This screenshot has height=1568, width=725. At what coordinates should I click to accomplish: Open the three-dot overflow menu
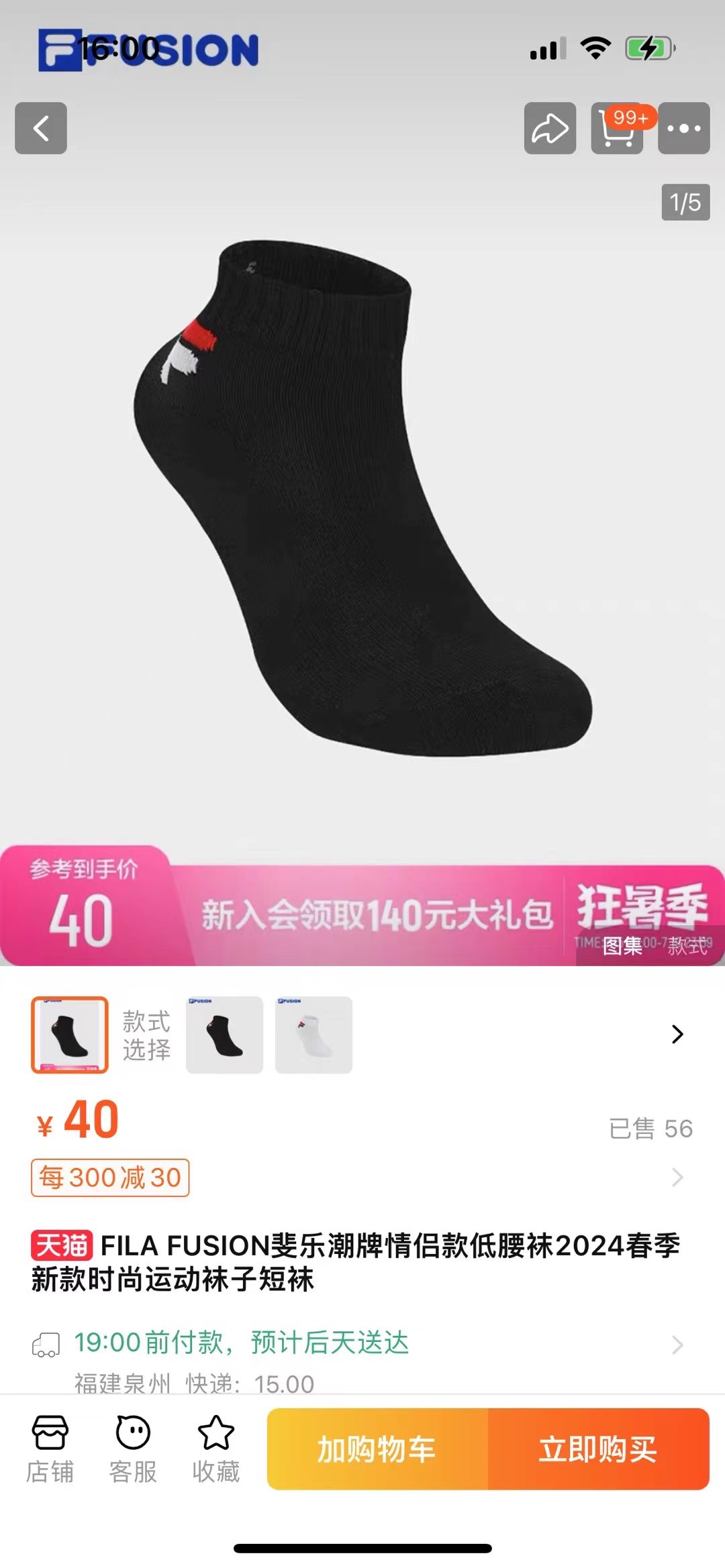(683, 128)
